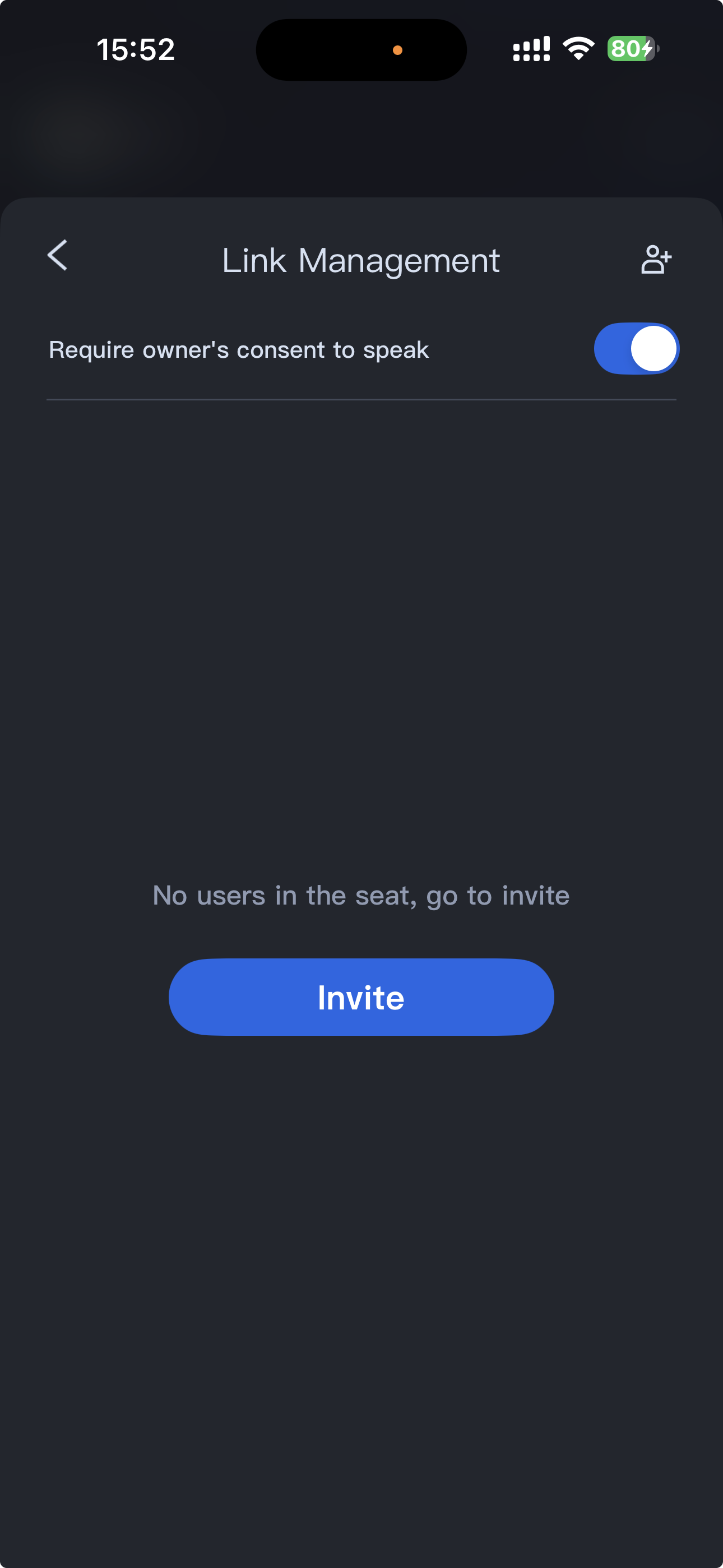Tap the blue Invite button

(x=361, y=997)
